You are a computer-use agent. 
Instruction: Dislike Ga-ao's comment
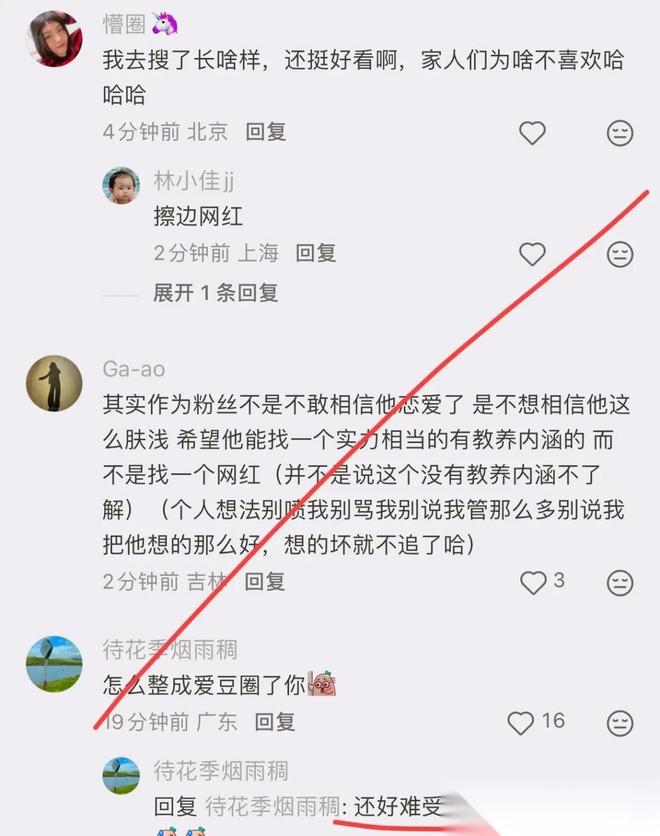tap(620, 581)
